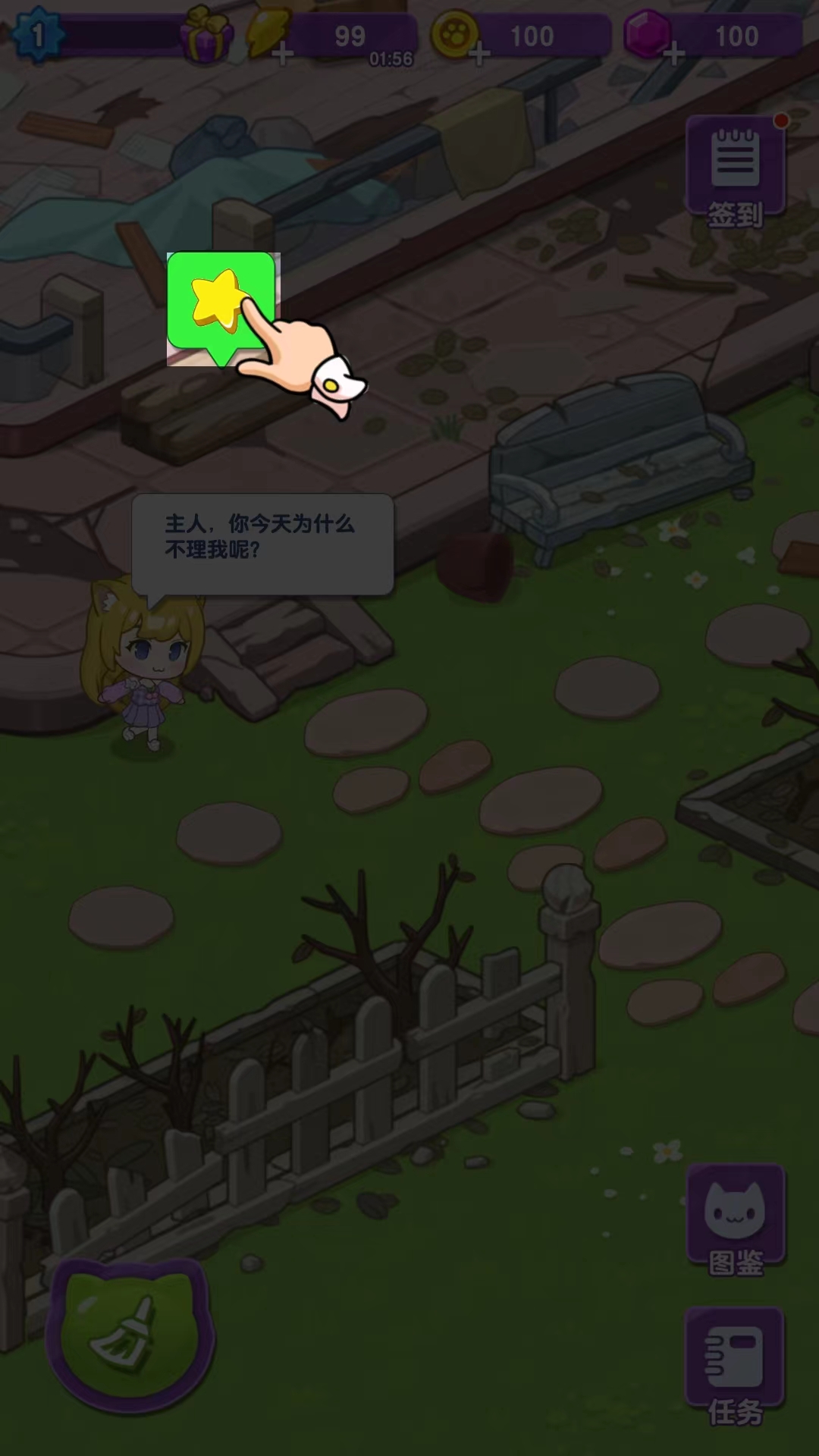Image resolution: width=819 pixels, height=1456 pixels.
Task: Add more paw coins with plus
Action: [x=479, y=55]
